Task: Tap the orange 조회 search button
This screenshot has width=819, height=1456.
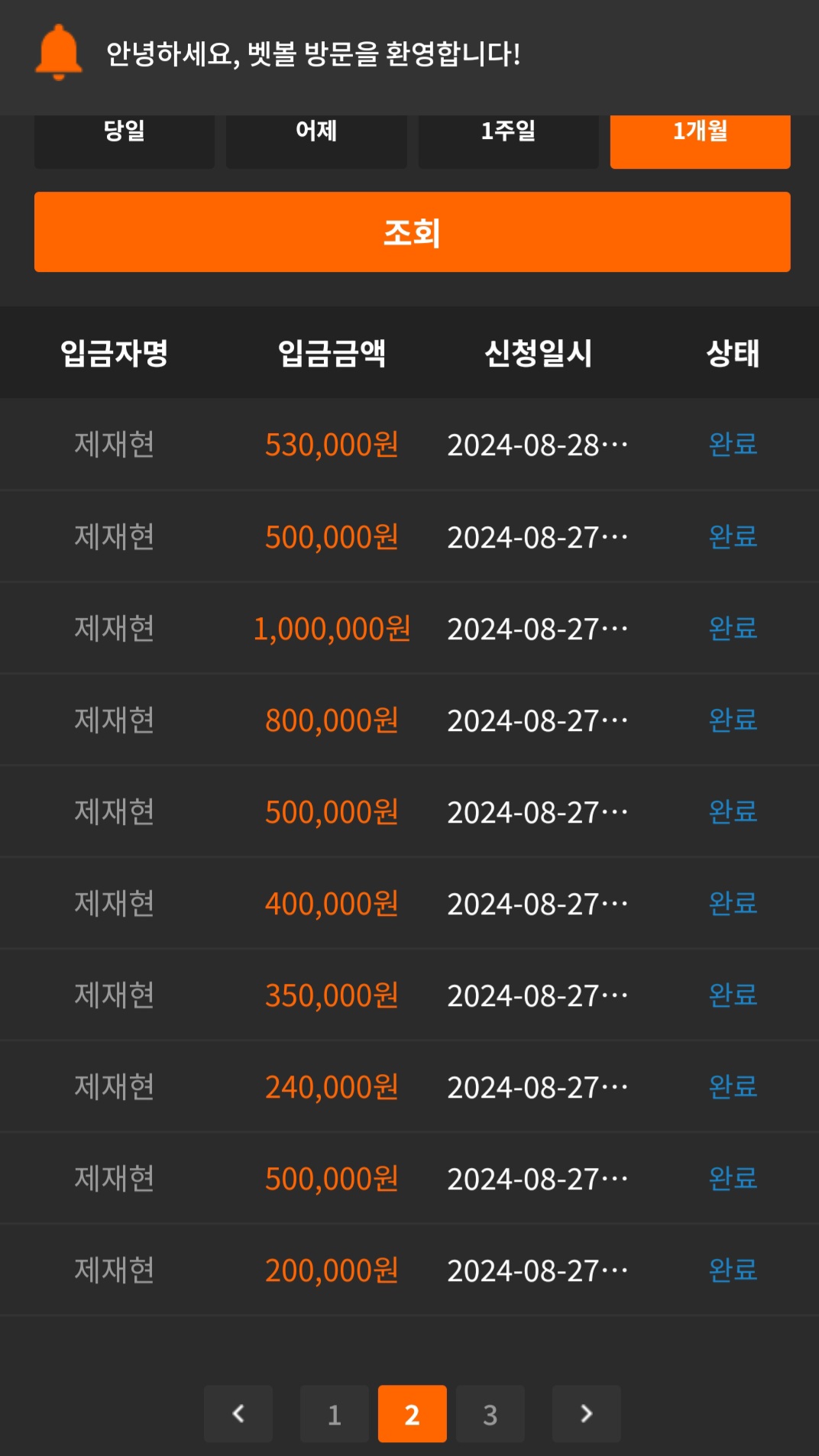Action: pyautogui.click(x=412, y=232)
